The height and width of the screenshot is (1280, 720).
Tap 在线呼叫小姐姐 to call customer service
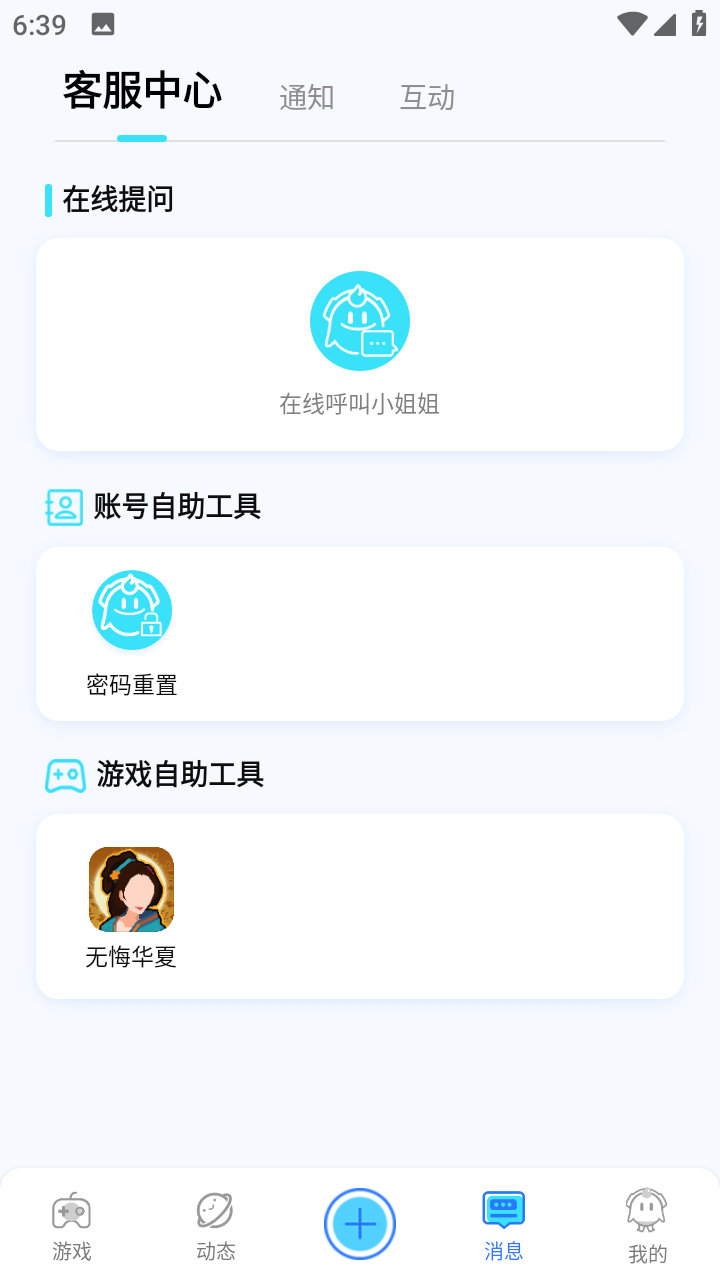pyautogui.click(x=359, y=404)
